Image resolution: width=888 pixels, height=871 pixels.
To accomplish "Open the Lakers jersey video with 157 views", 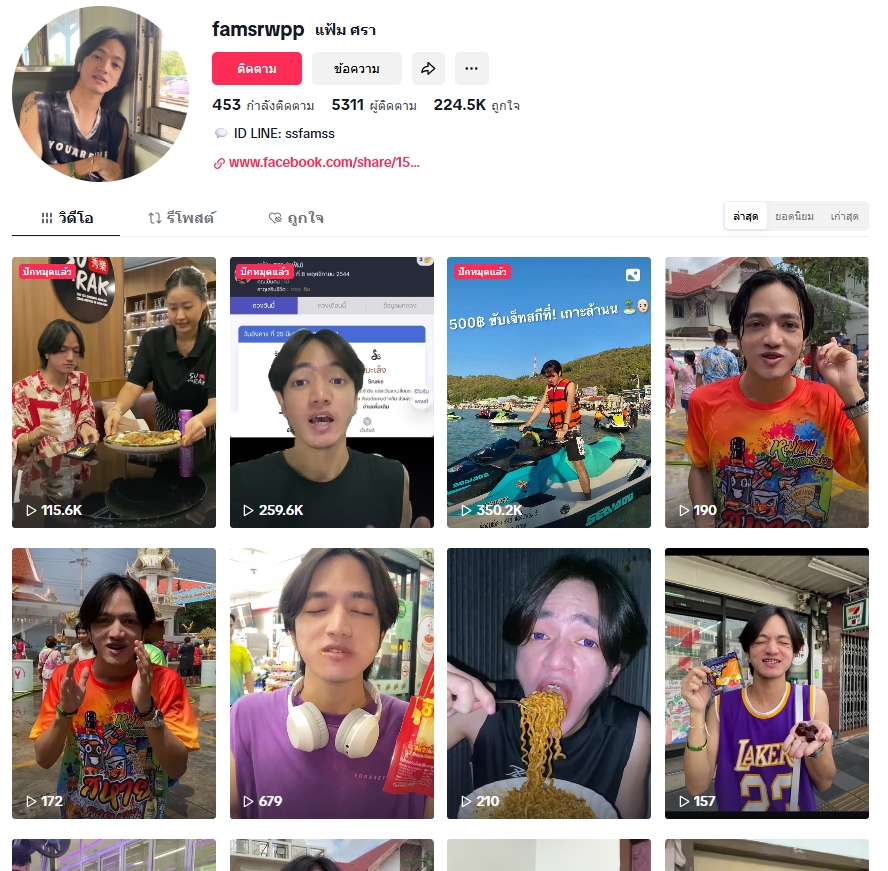I will [x=767, y=683].
